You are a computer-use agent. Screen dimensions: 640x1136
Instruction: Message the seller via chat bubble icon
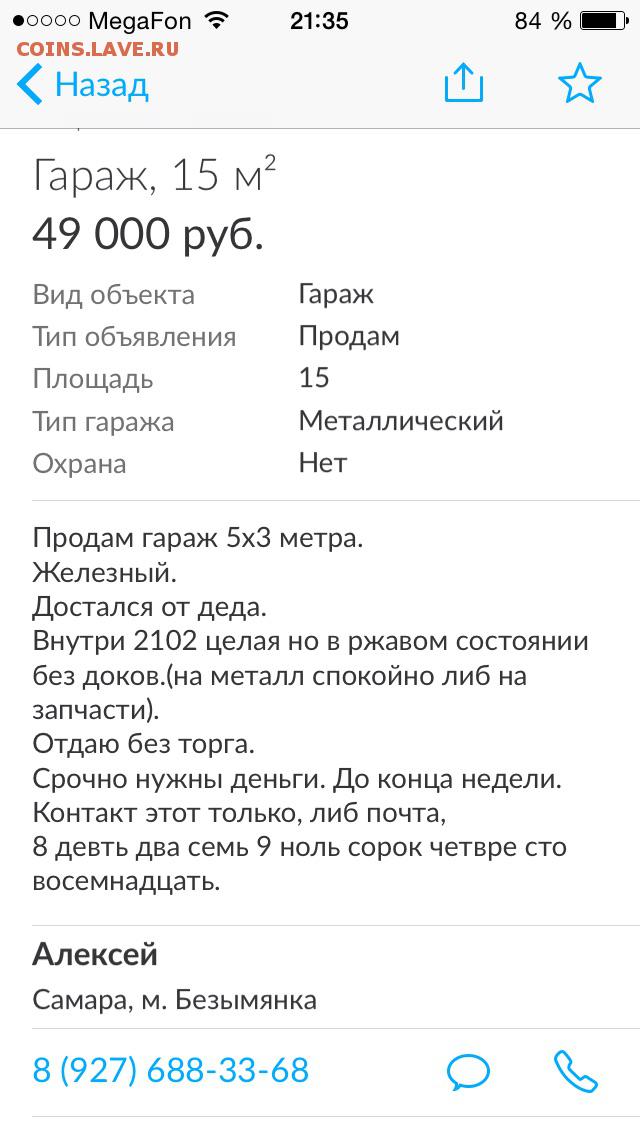coord(468,1072)
